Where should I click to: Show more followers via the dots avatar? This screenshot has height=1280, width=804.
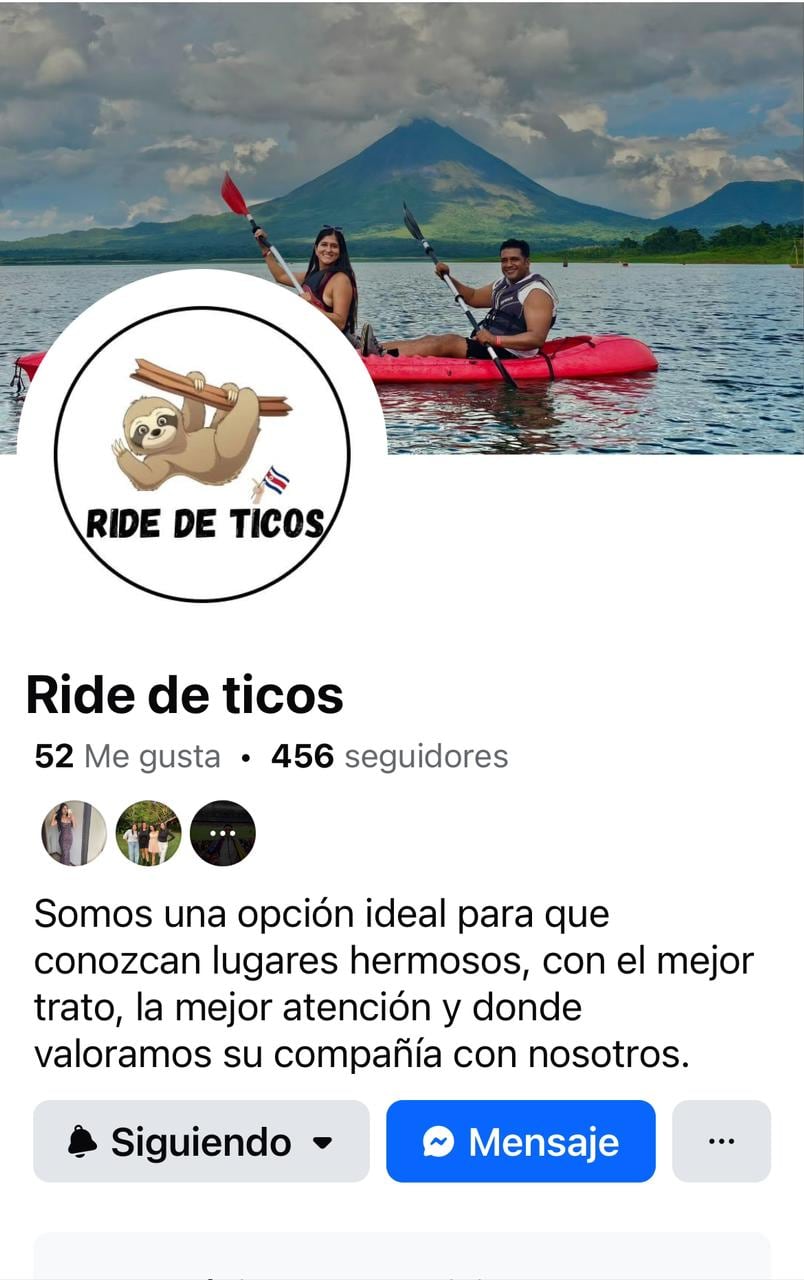pos(222,833)
